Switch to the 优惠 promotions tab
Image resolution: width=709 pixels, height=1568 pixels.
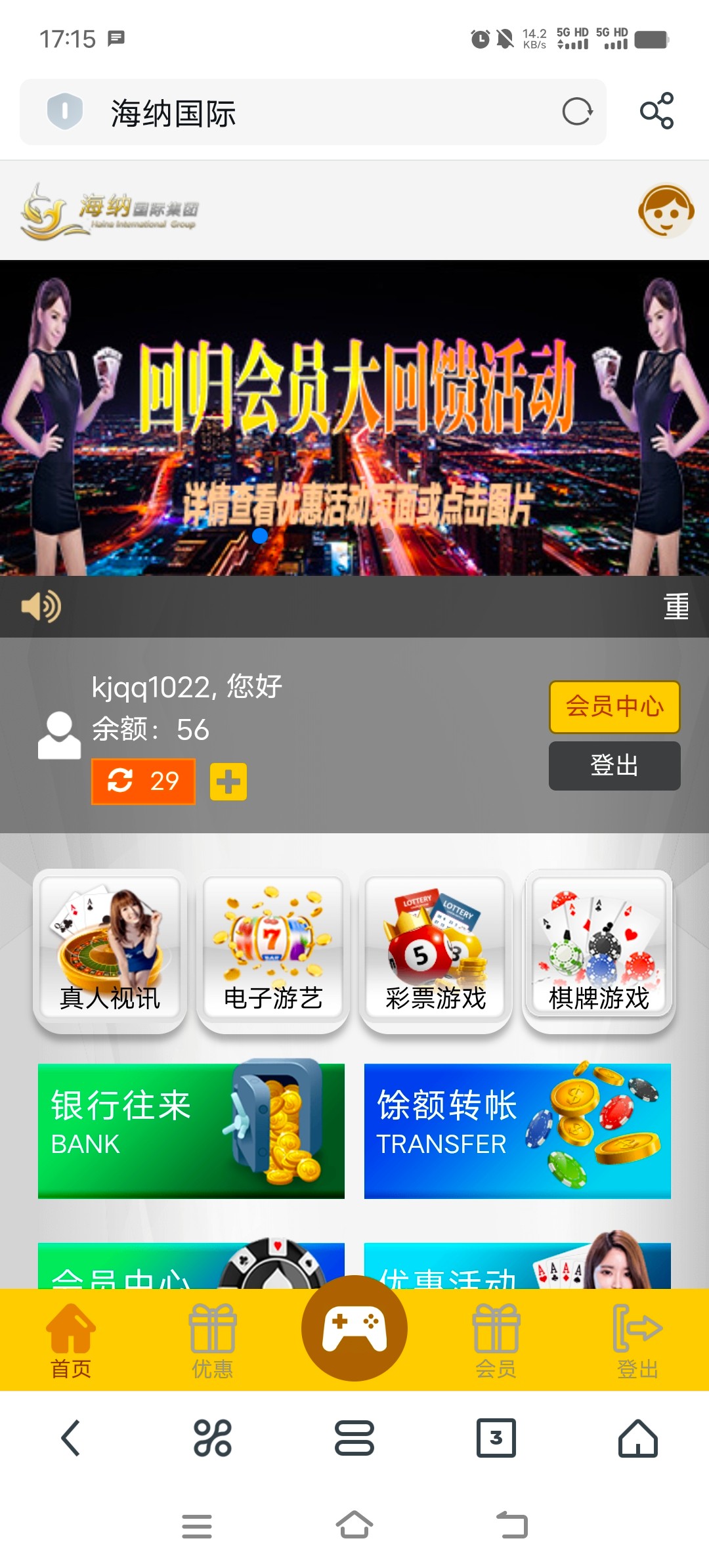(213, 1339)
